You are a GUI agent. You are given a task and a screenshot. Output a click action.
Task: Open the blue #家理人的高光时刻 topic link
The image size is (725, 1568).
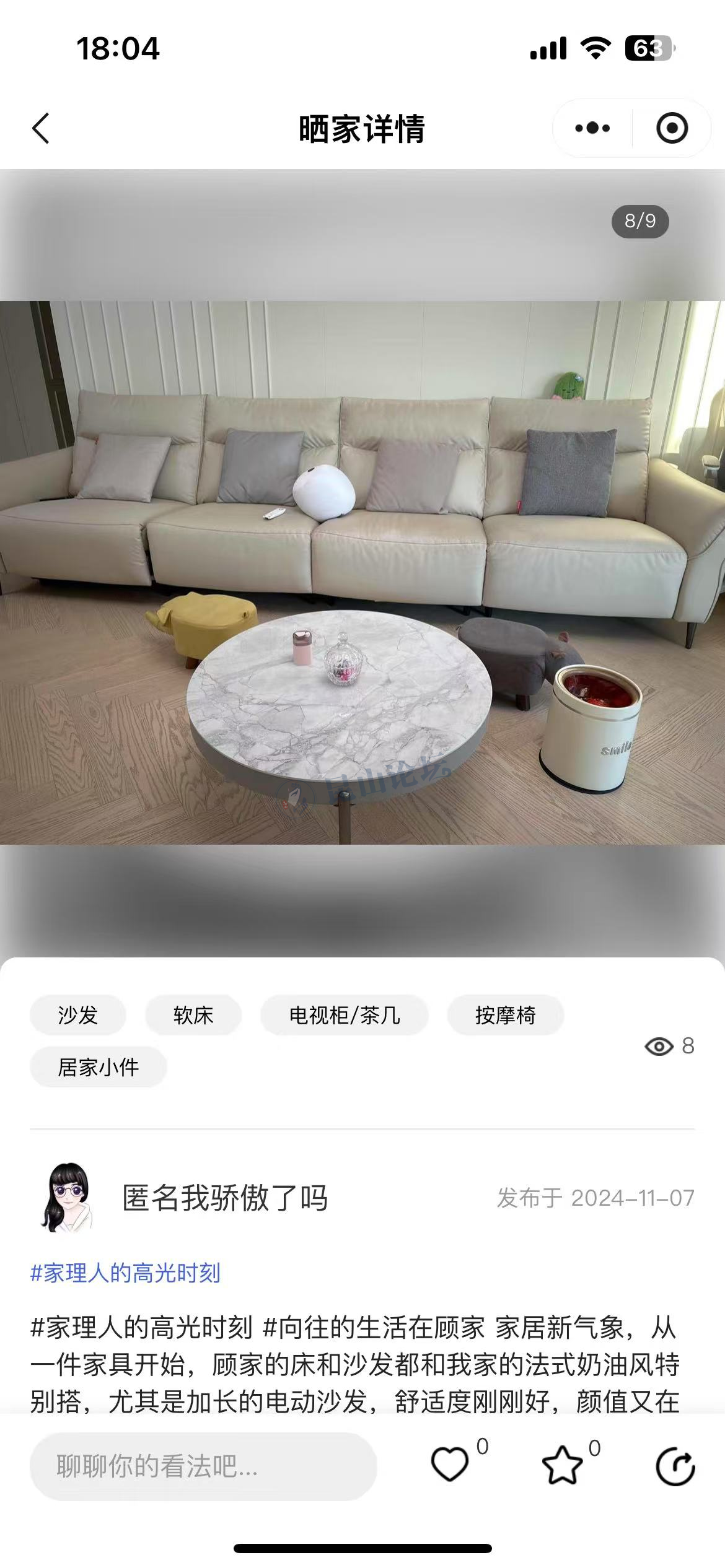coord(125,1273)
